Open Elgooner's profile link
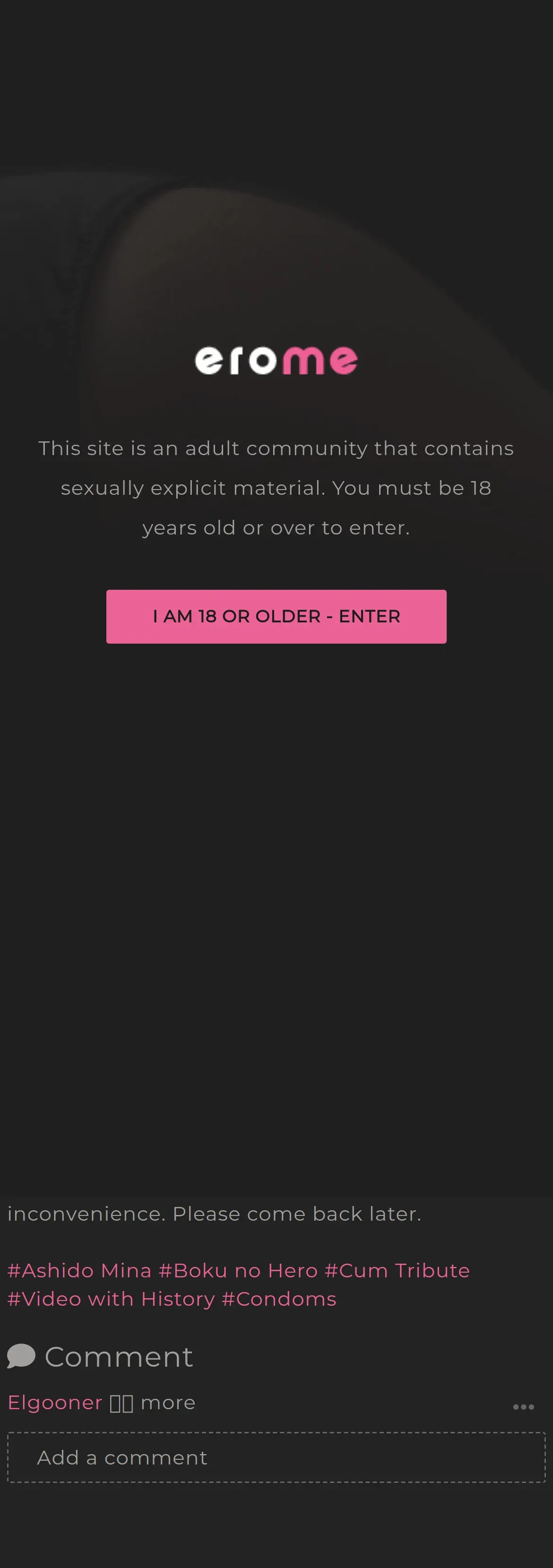This screenshot has height=1568, width=553. 55,1403
